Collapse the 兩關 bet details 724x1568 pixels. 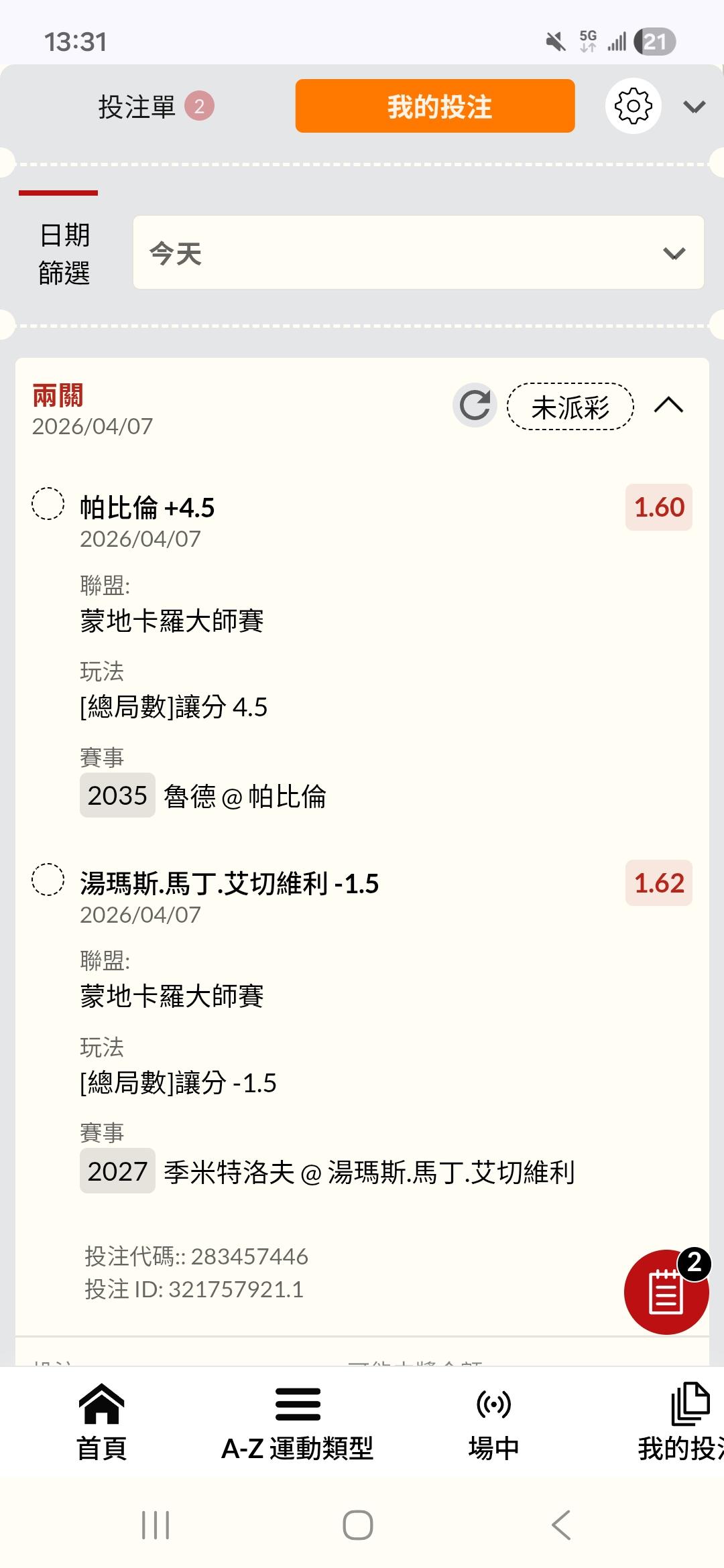tap(668, 405)
